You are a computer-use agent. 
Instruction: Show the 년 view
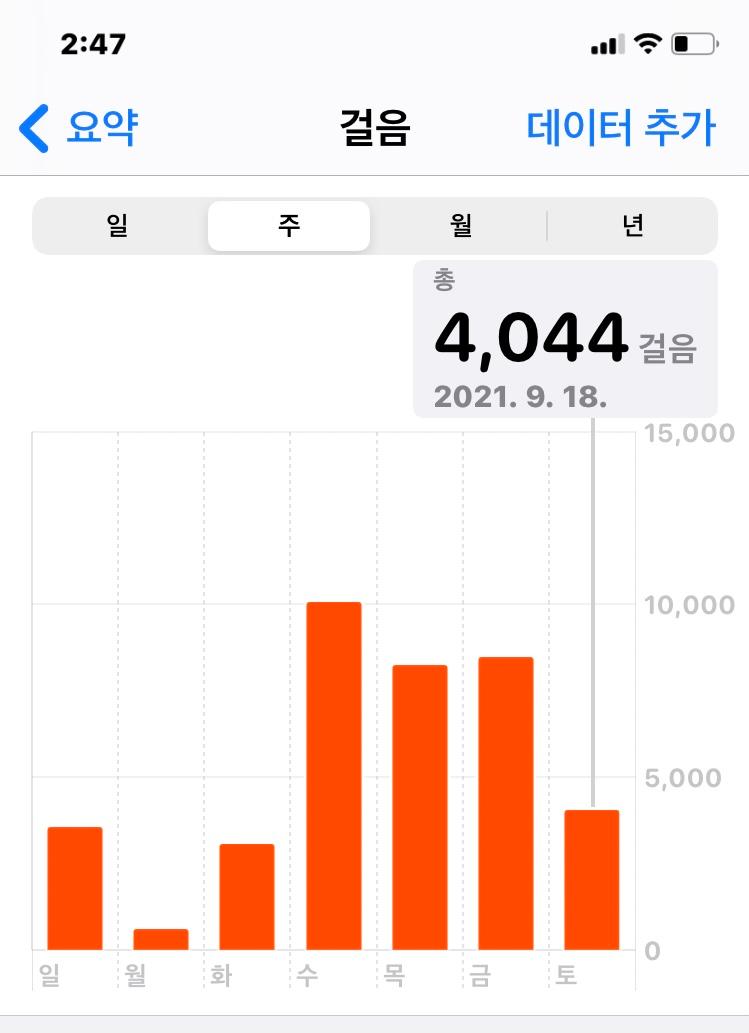click(x=632, y=226)
